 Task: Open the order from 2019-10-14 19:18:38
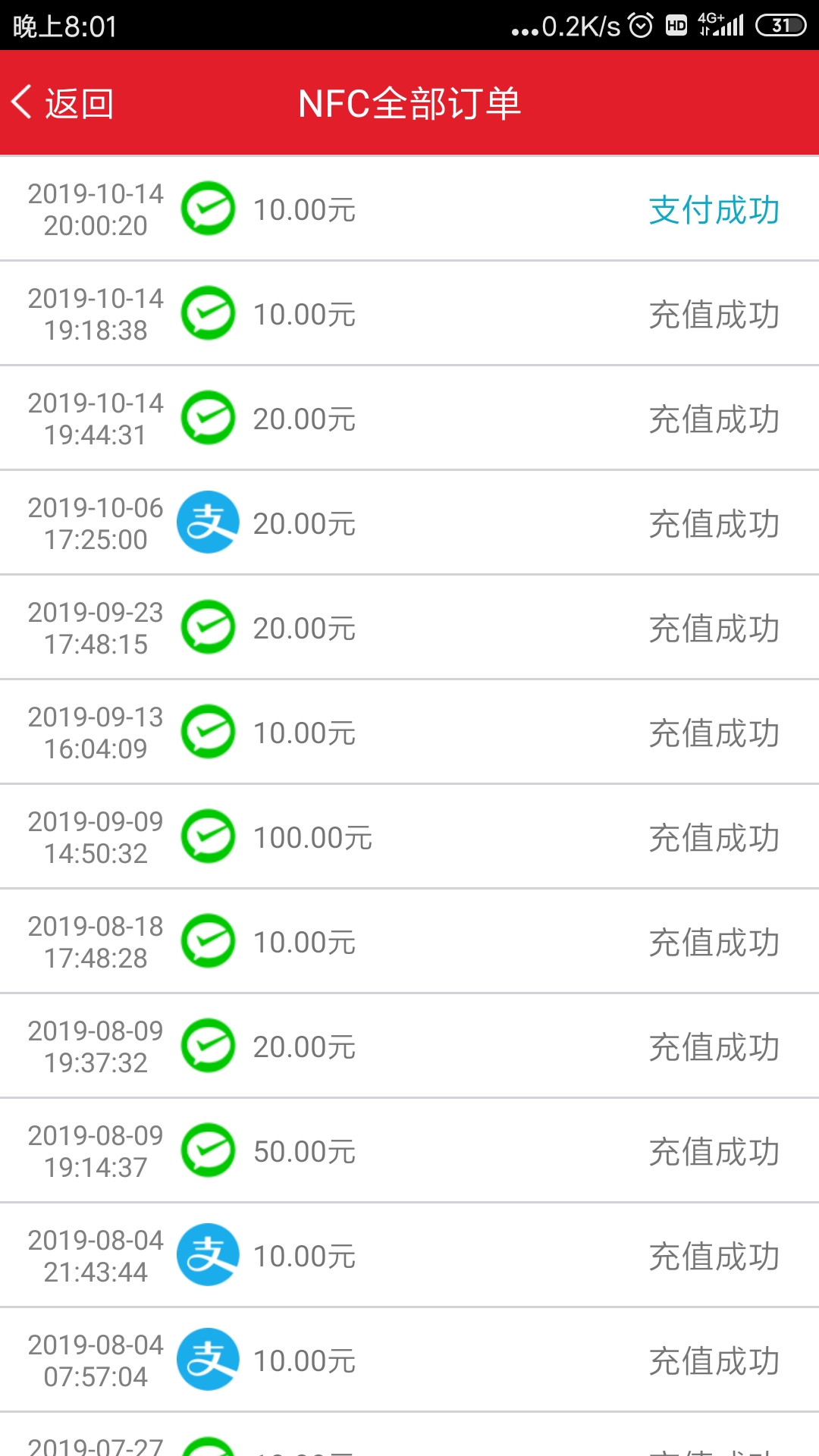click(x=409, y=314)
